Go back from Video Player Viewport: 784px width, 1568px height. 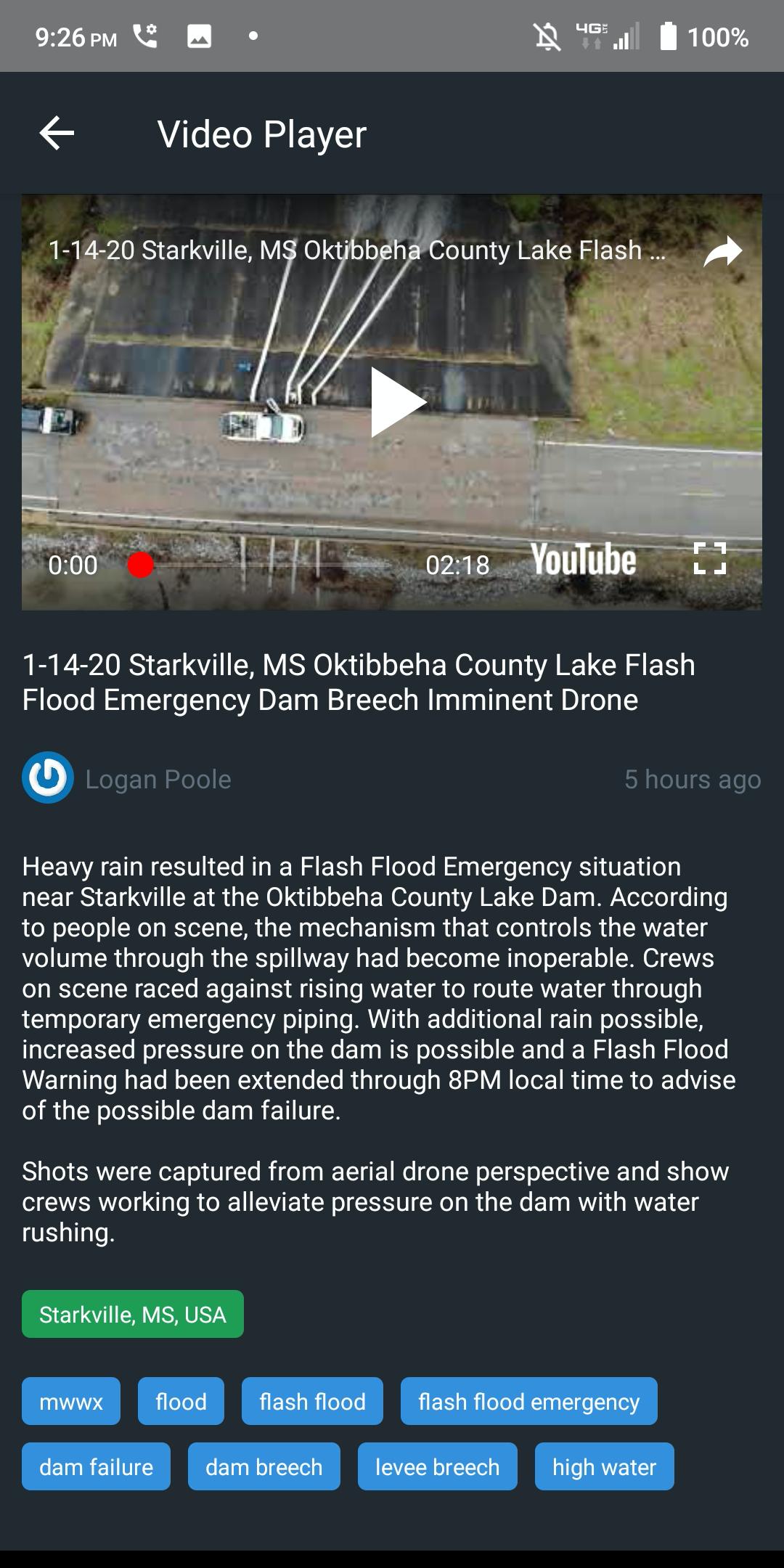(x=57, y=134)
